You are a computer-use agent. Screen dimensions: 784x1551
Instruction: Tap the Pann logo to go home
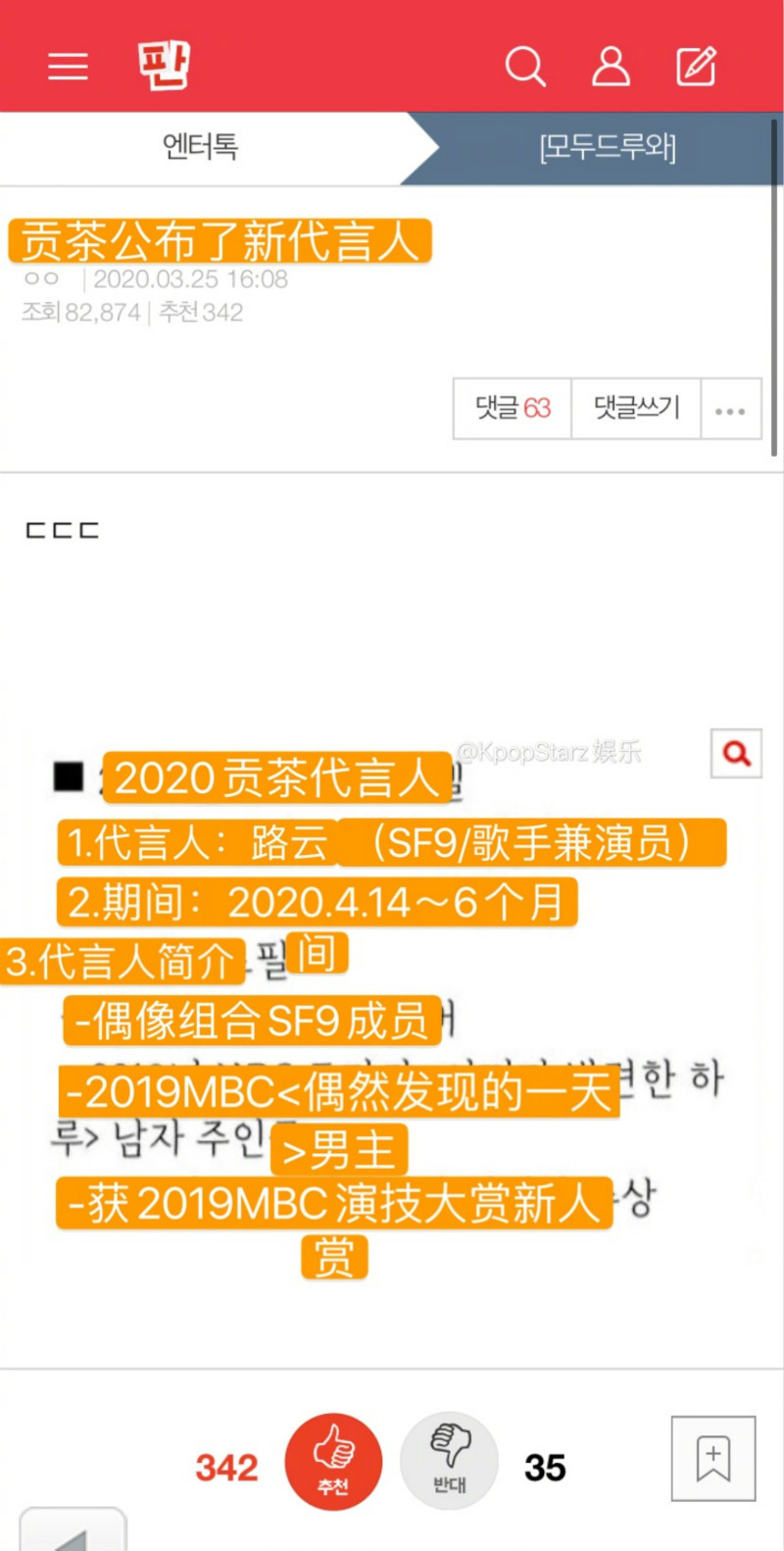(x=163, y=66)
